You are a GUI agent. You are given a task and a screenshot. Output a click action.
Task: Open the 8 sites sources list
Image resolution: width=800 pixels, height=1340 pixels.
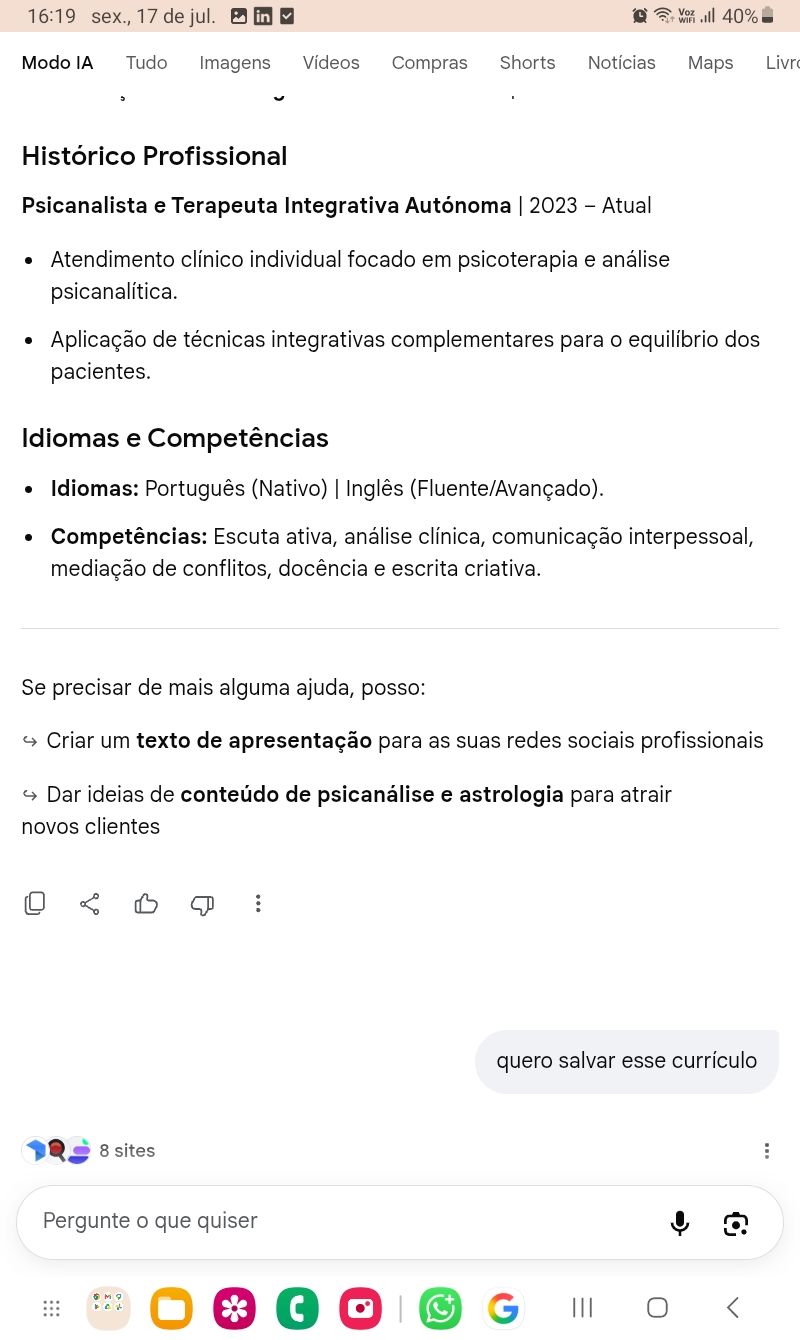pyautogui.click(x=89, y=1150)
